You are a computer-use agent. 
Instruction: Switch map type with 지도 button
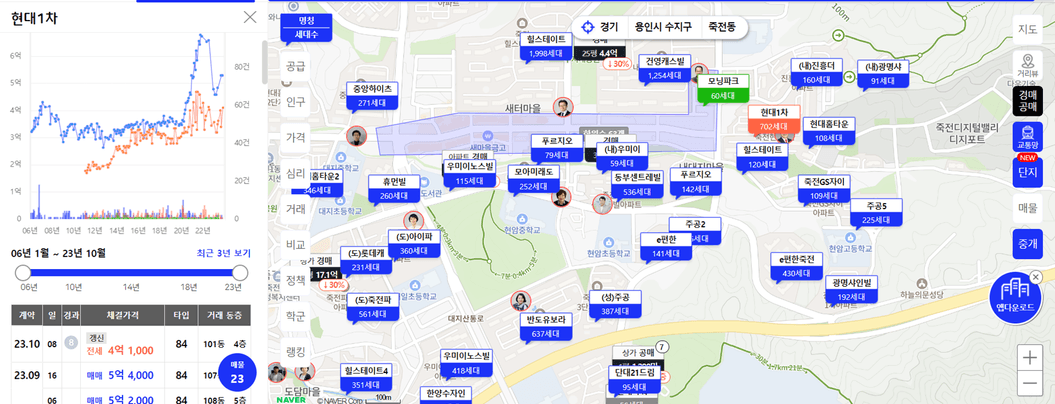click(1027, 29)
